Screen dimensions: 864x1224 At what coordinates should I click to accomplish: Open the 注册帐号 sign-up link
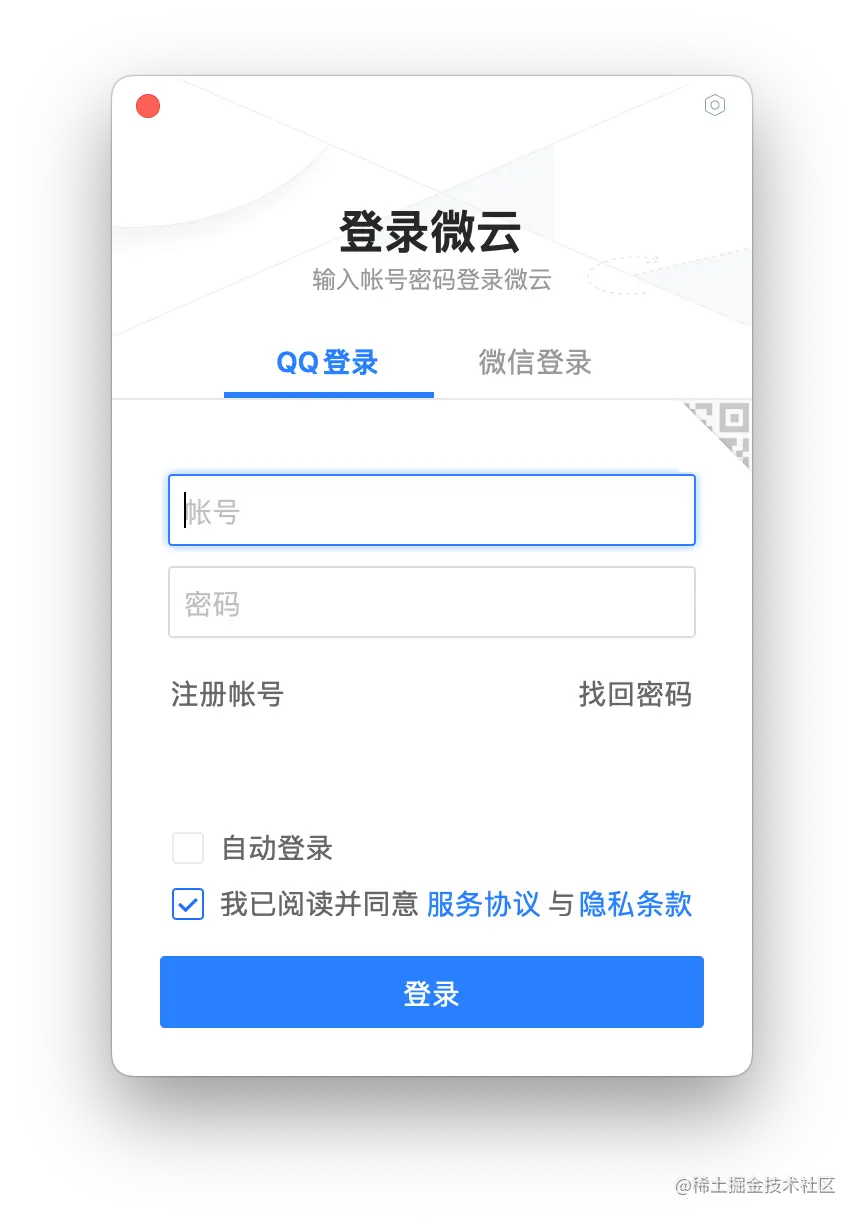click(x=228, y=694)
